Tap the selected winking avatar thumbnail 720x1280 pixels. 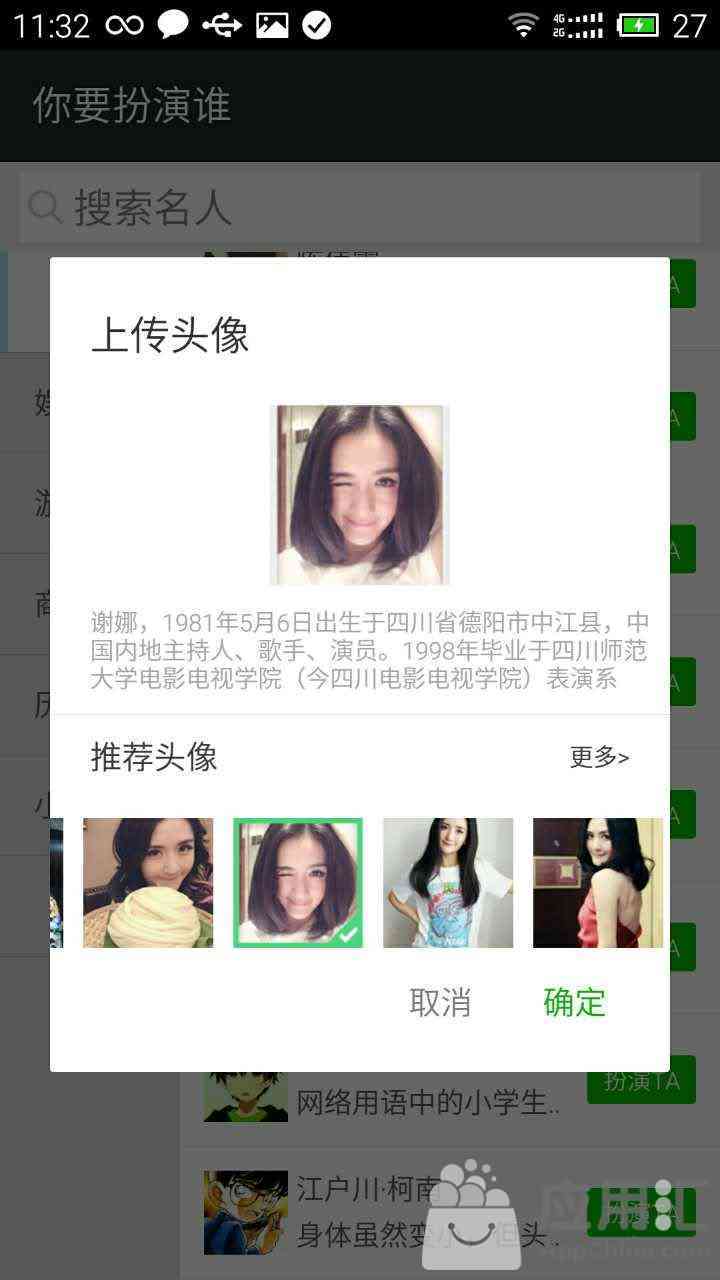[x=298, y=883]
